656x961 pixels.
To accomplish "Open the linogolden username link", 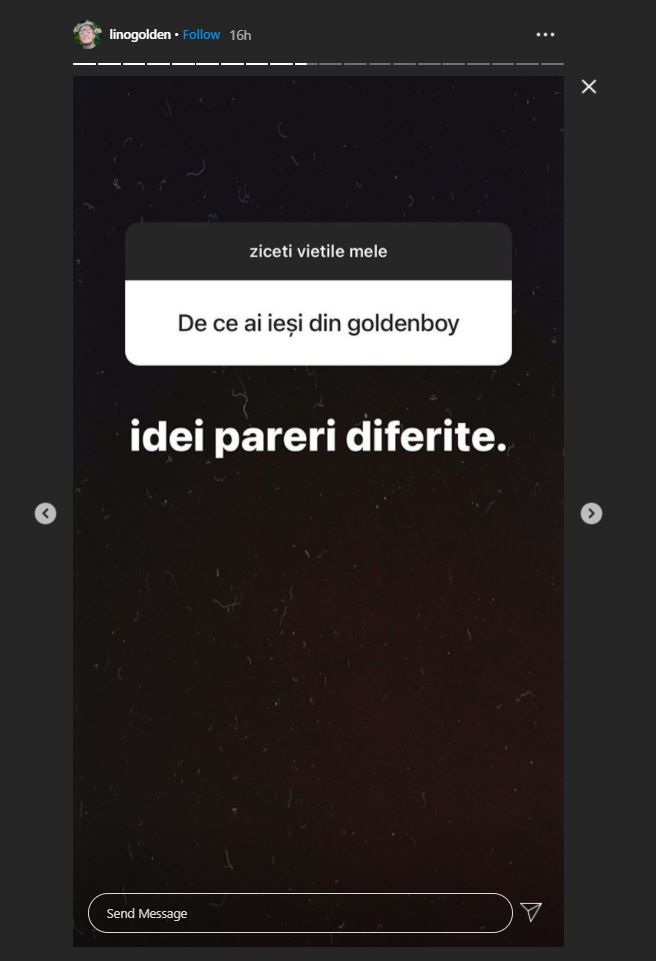I will [140, 34].
